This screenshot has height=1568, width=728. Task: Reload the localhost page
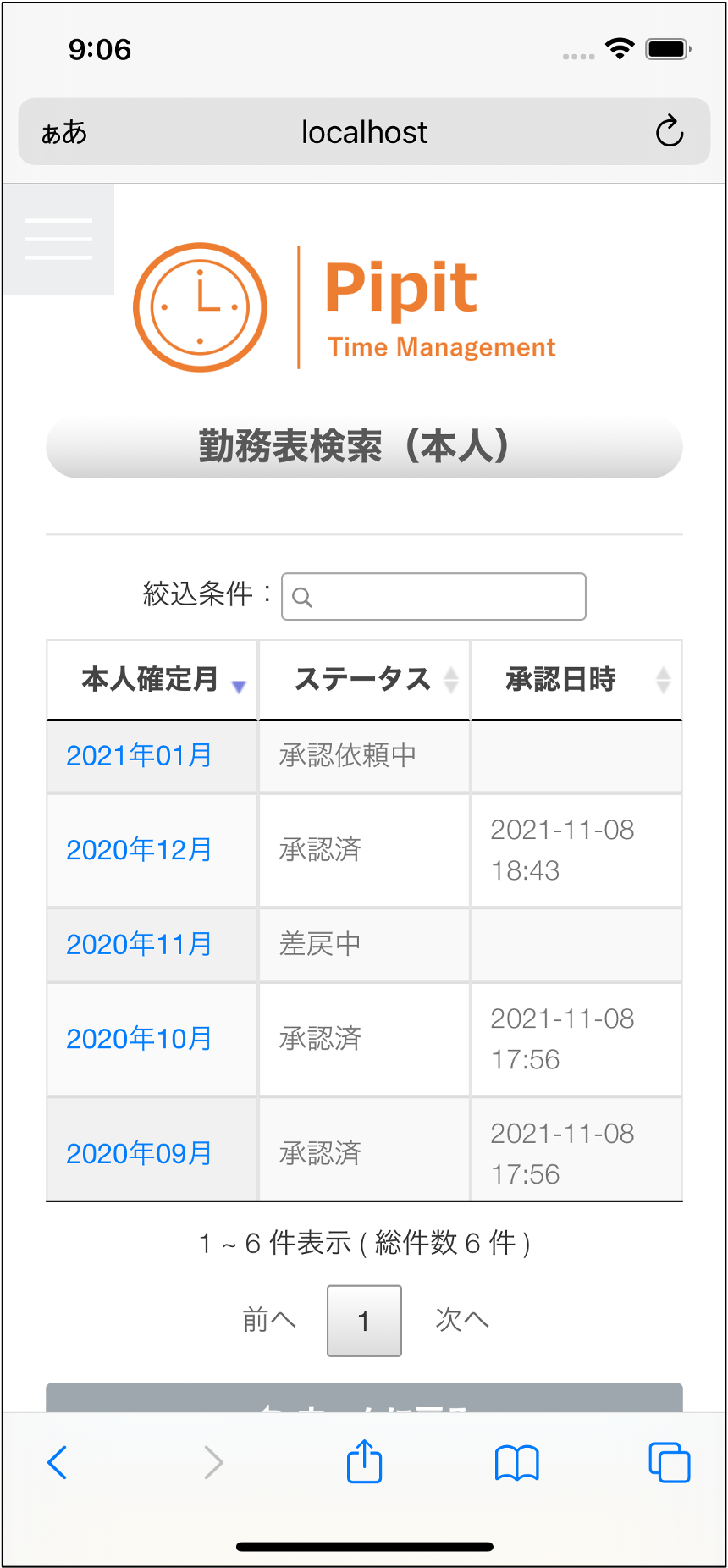click(669, 131)
